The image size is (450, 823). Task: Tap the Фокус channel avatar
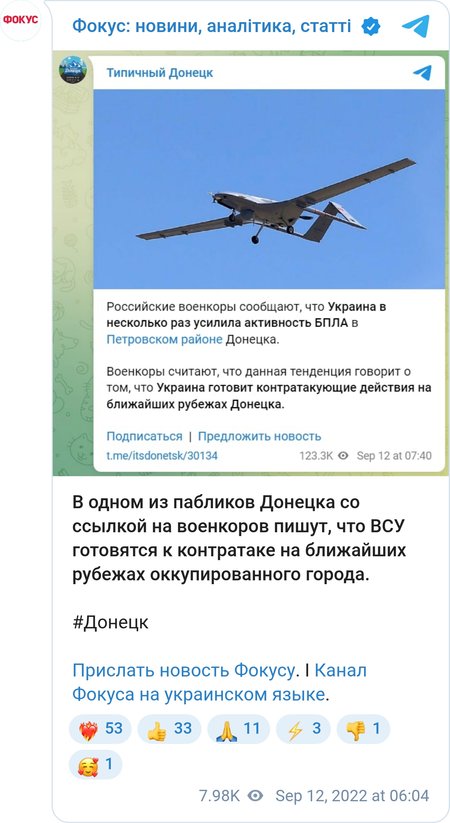click(x=20, y=20)
